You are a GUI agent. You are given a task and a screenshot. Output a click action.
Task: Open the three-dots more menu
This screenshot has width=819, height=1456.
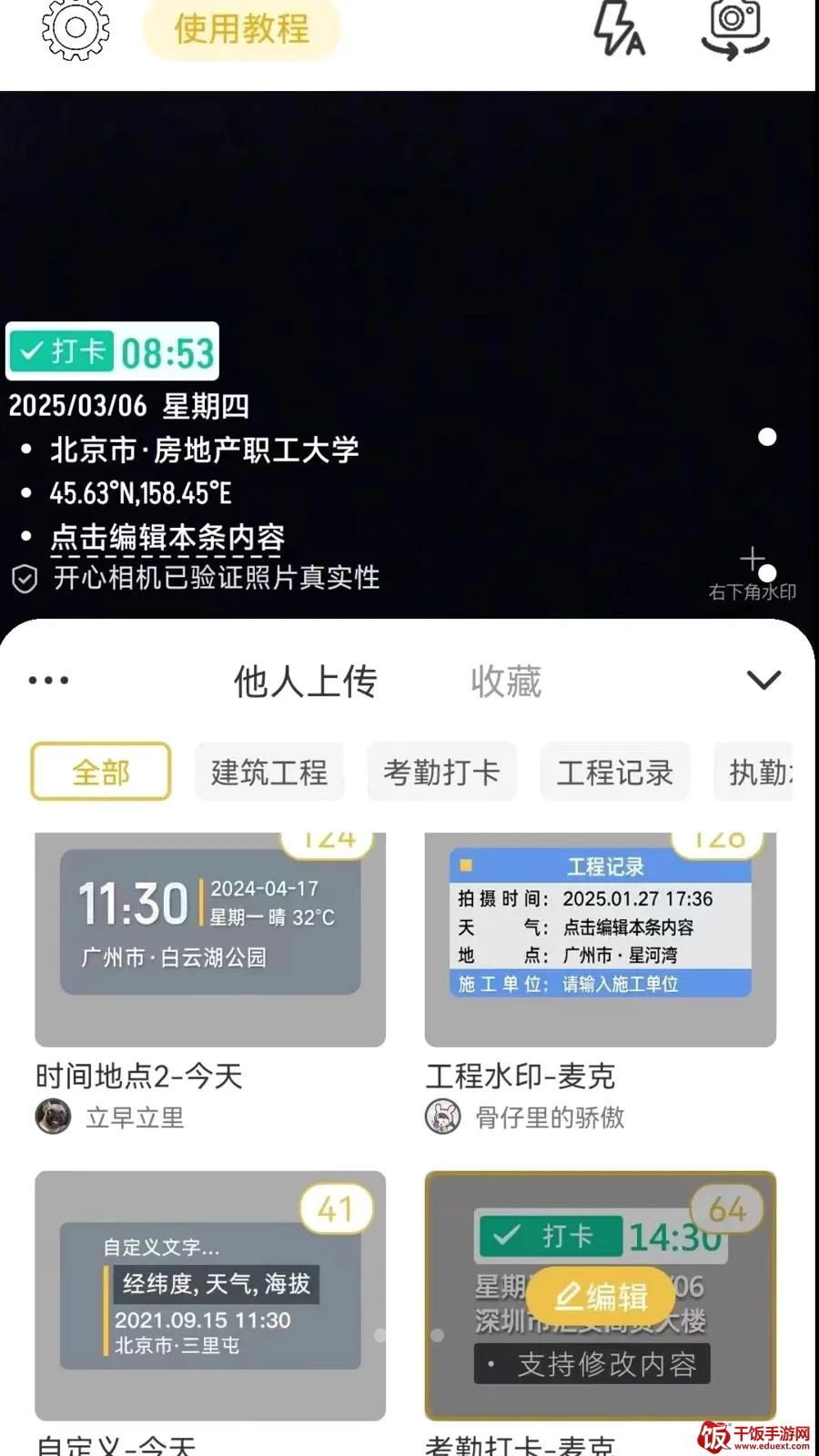(x=48, y=680)
